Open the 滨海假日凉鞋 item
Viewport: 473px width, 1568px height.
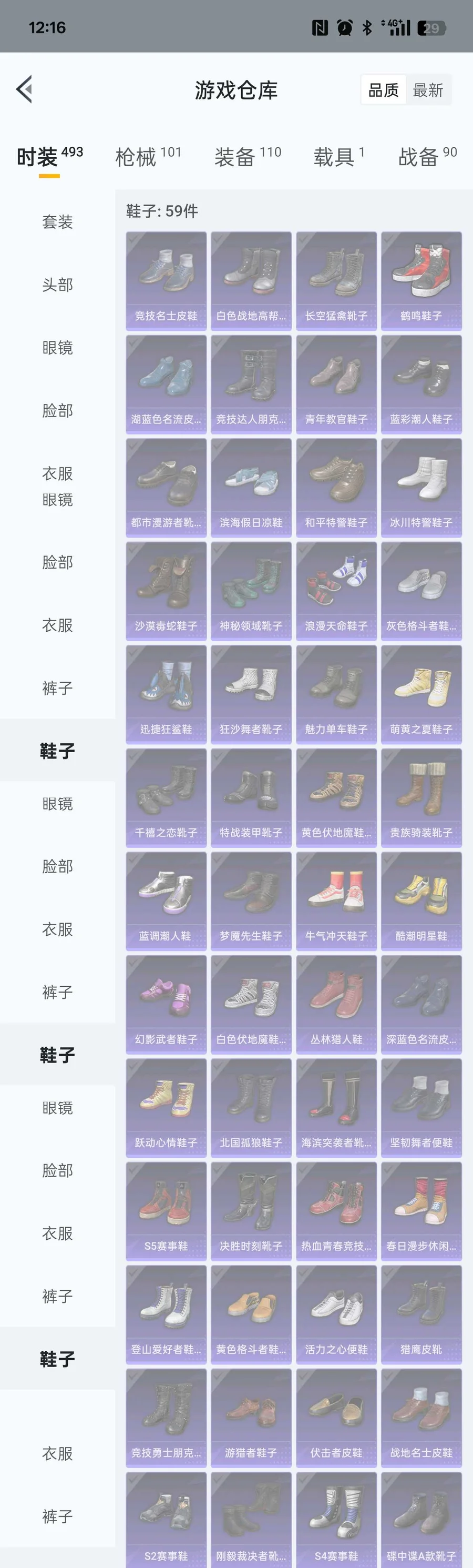coord(251,488)
